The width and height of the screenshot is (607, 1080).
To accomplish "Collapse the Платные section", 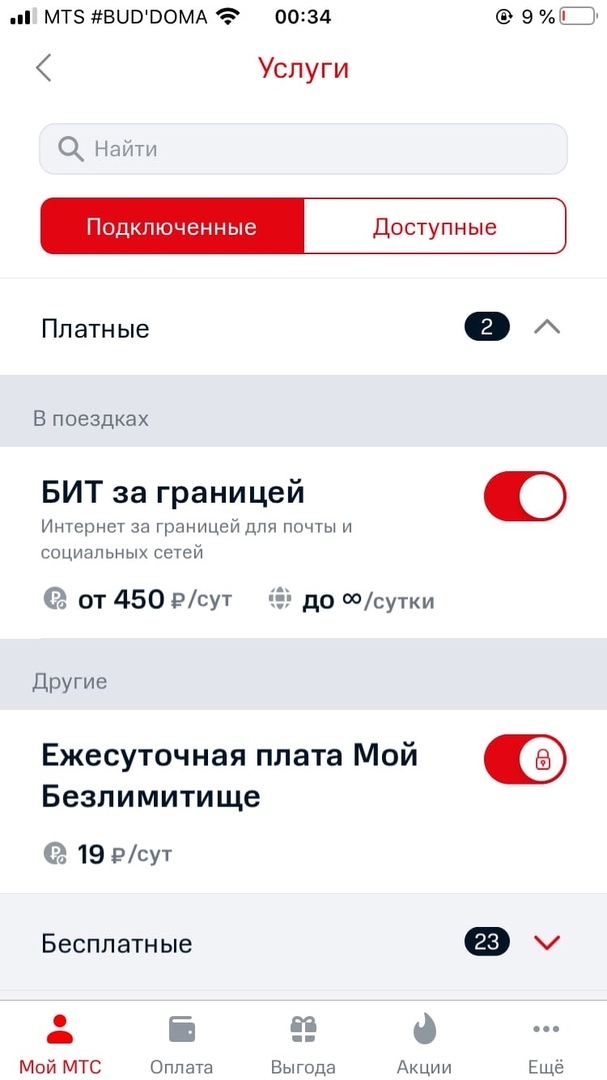I will [547, 328].
